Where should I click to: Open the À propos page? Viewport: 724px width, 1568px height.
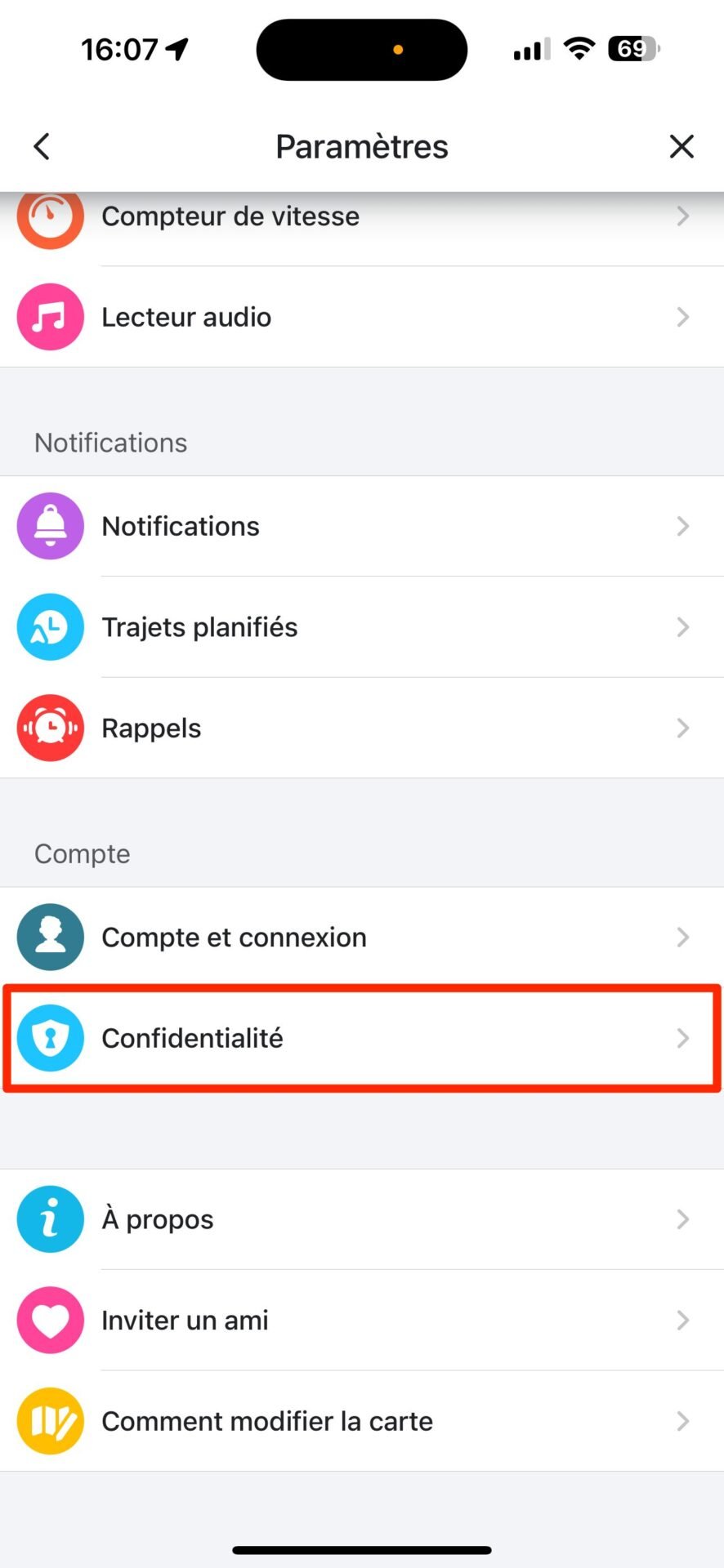362,1219
